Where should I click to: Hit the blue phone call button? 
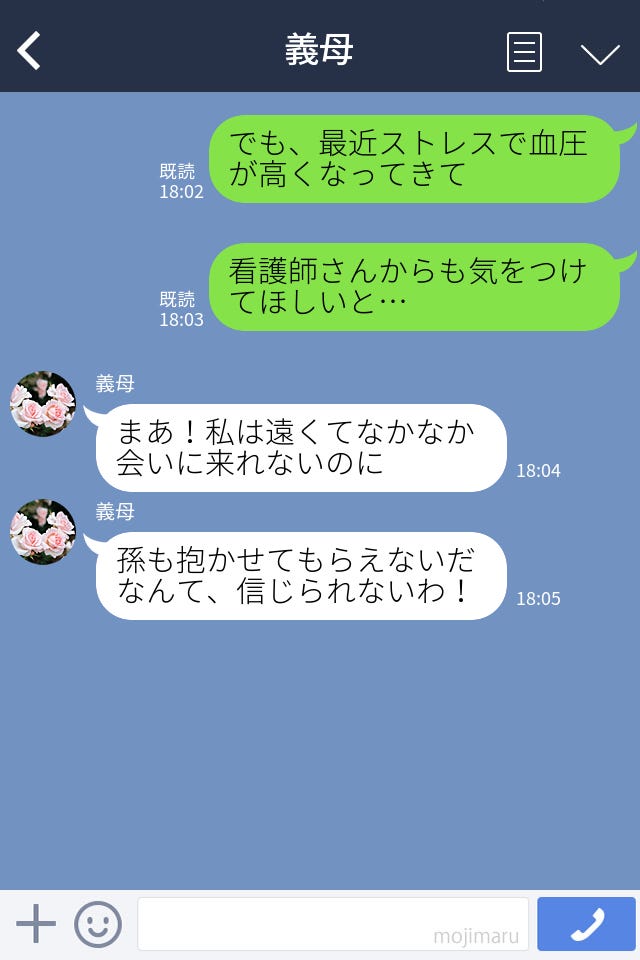pyautogui.click(x=586, y=924)
